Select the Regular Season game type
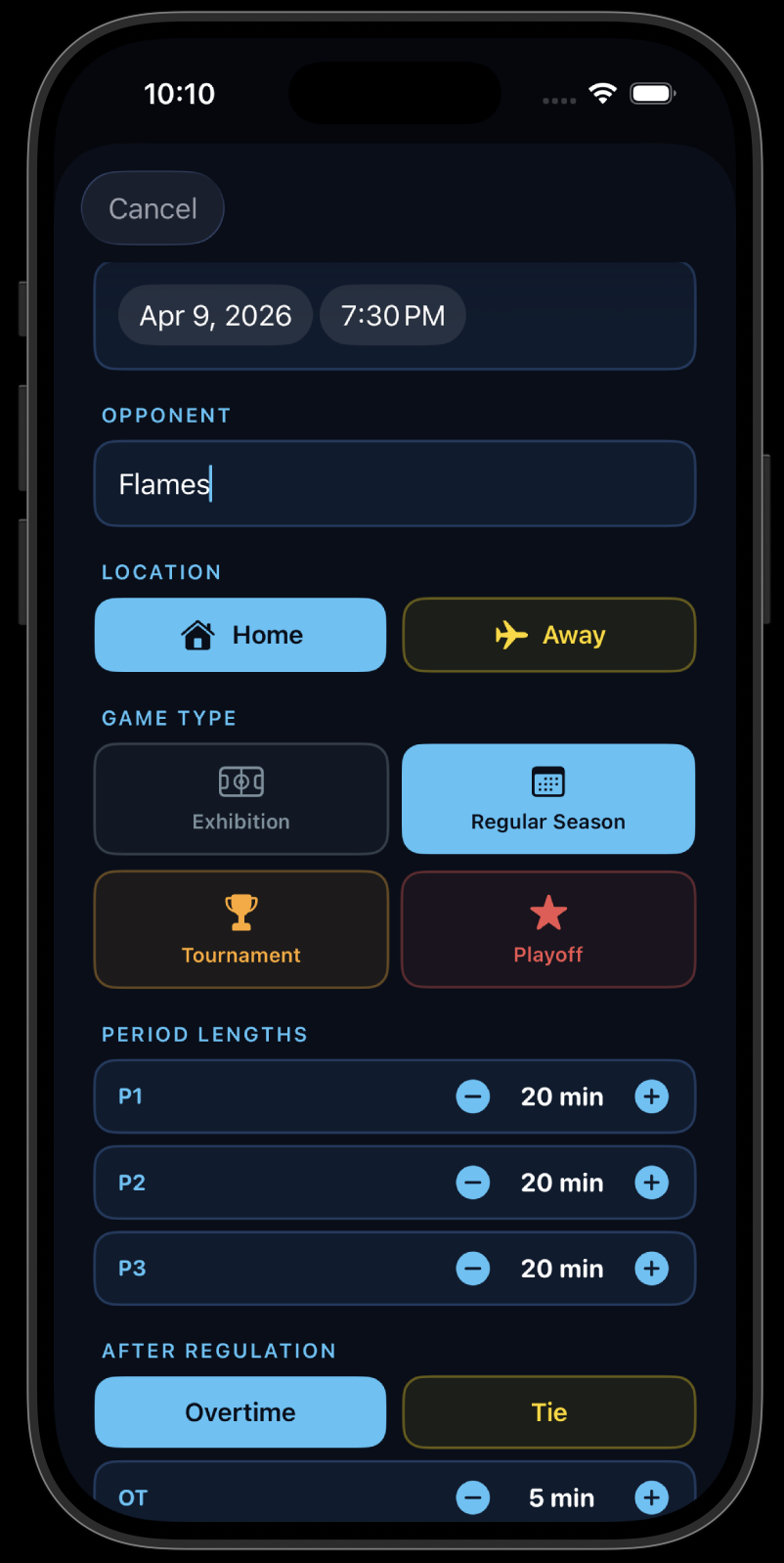Image resolution: width=784 pixels, height=1563 pixels. (x=547, y=799)
